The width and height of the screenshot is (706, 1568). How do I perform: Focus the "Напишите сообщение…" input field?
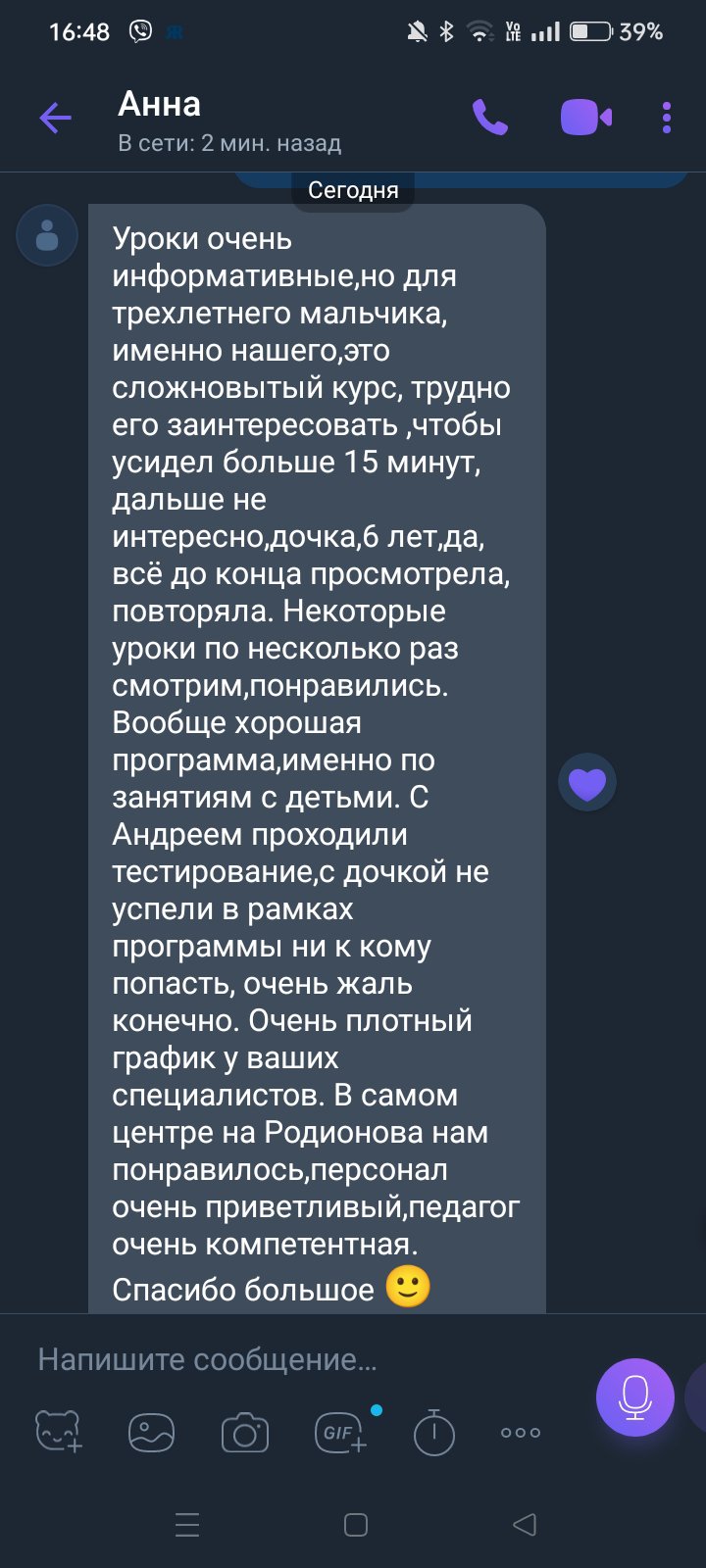(x=294, y=1359)
